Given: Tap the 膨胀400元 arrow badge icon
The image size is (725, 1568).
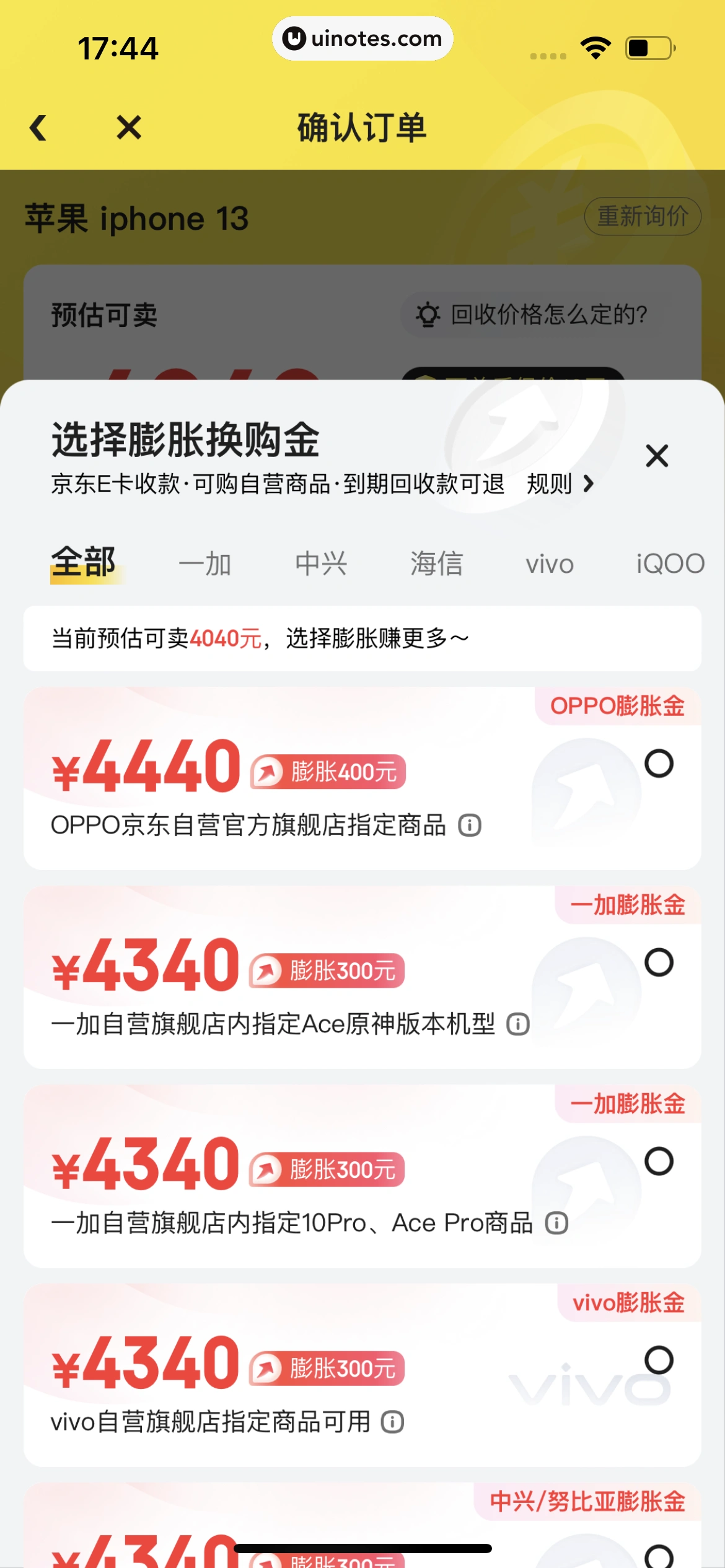Looking at the screenshot, I should tap(268, 771).
